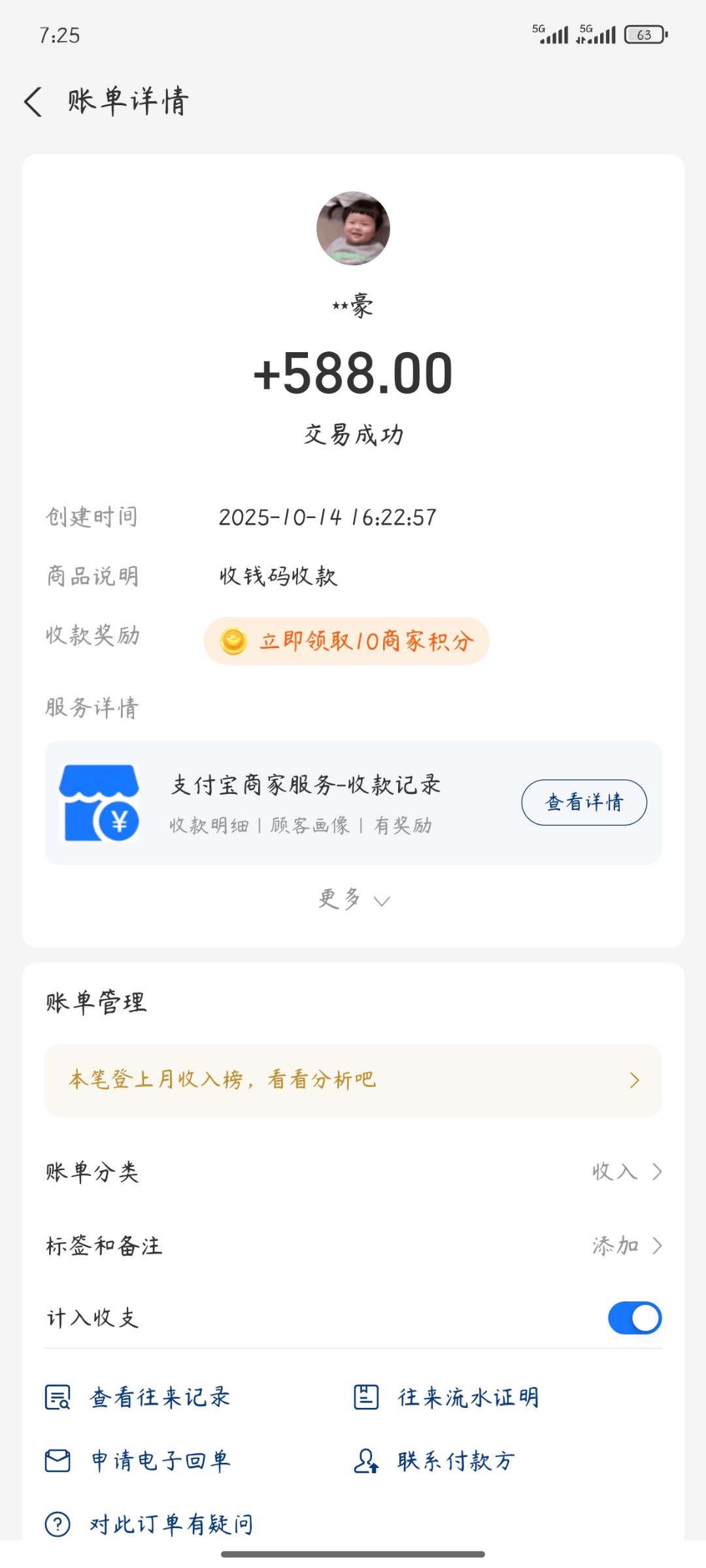Screen dimensions: 706x1568
Task: Add a note via 标签和备注
Action: [353, 1246]
